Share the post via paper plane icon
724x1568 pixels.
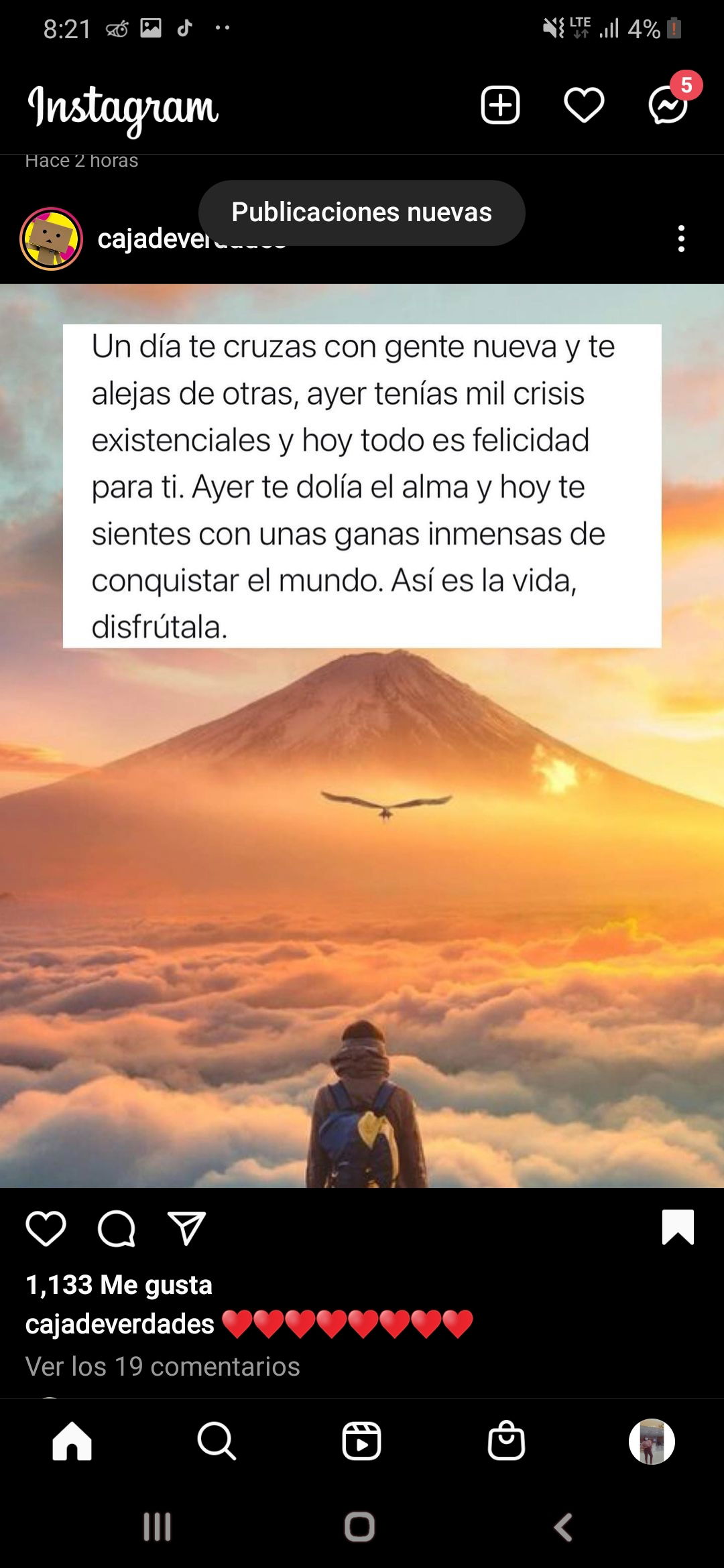[x=186, y=1228]
